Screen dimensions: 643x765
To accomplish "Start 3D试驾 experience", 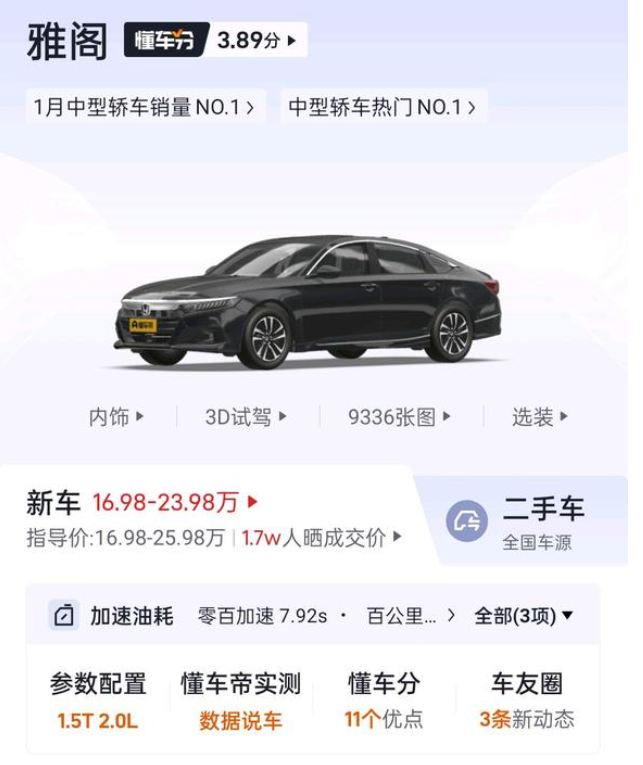I will 246,417.
